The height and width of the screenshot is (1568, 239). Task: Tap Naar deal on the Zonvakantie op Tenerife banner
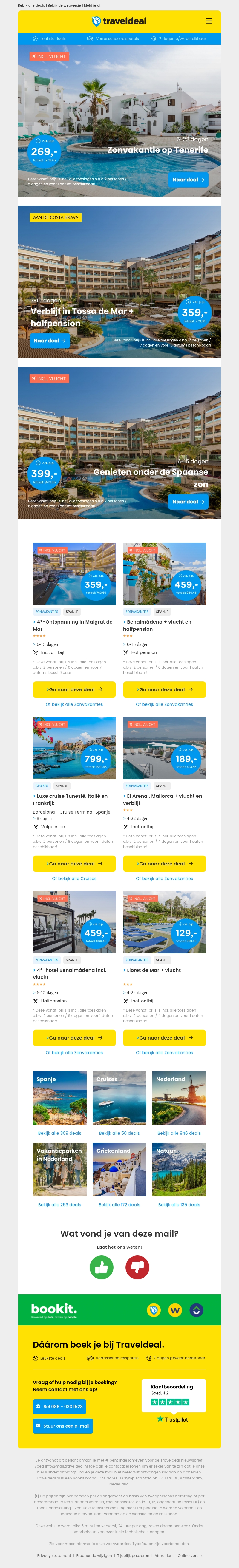point(188,180)
